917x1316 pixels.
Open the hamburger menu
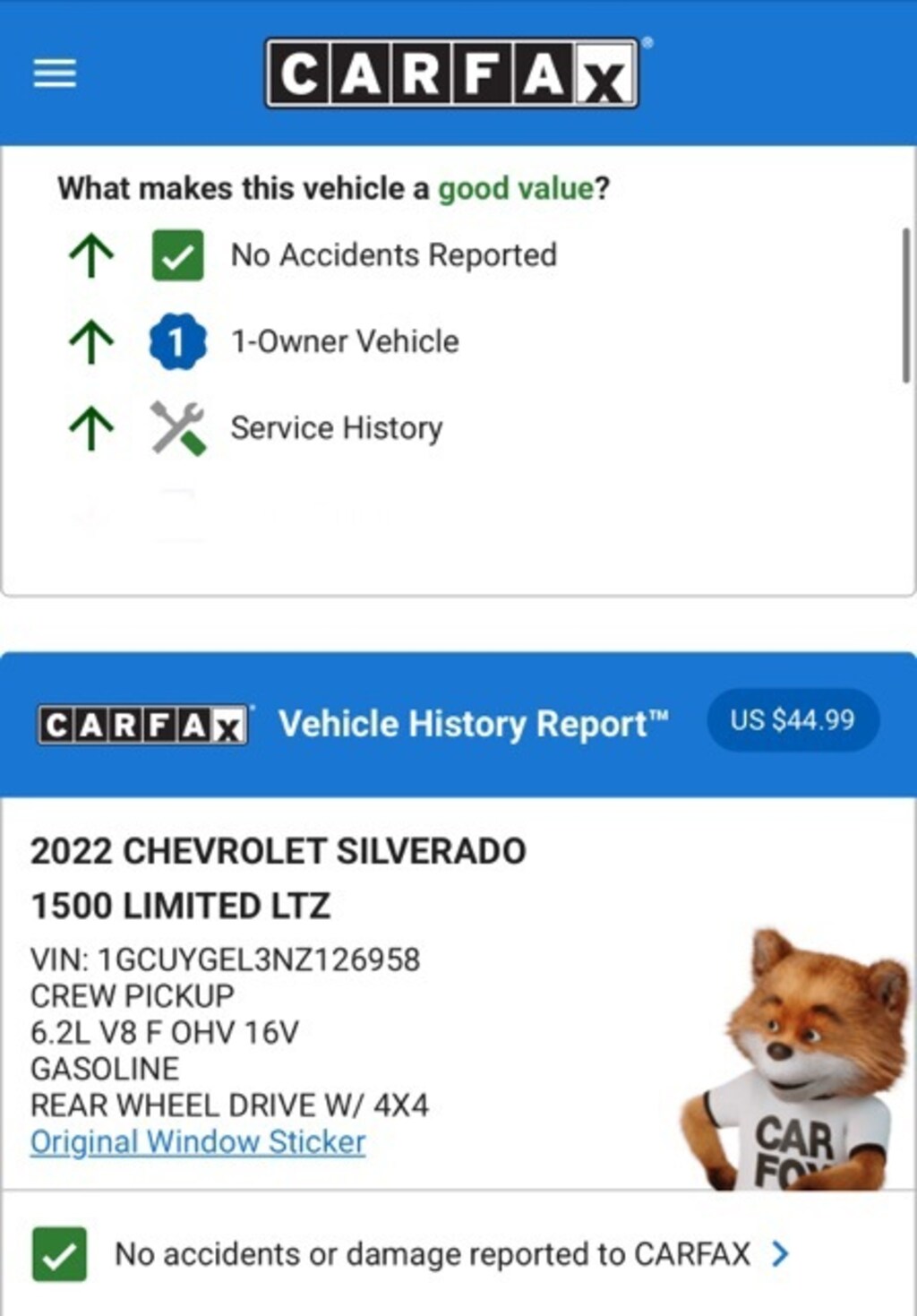[x=55, y=73]
